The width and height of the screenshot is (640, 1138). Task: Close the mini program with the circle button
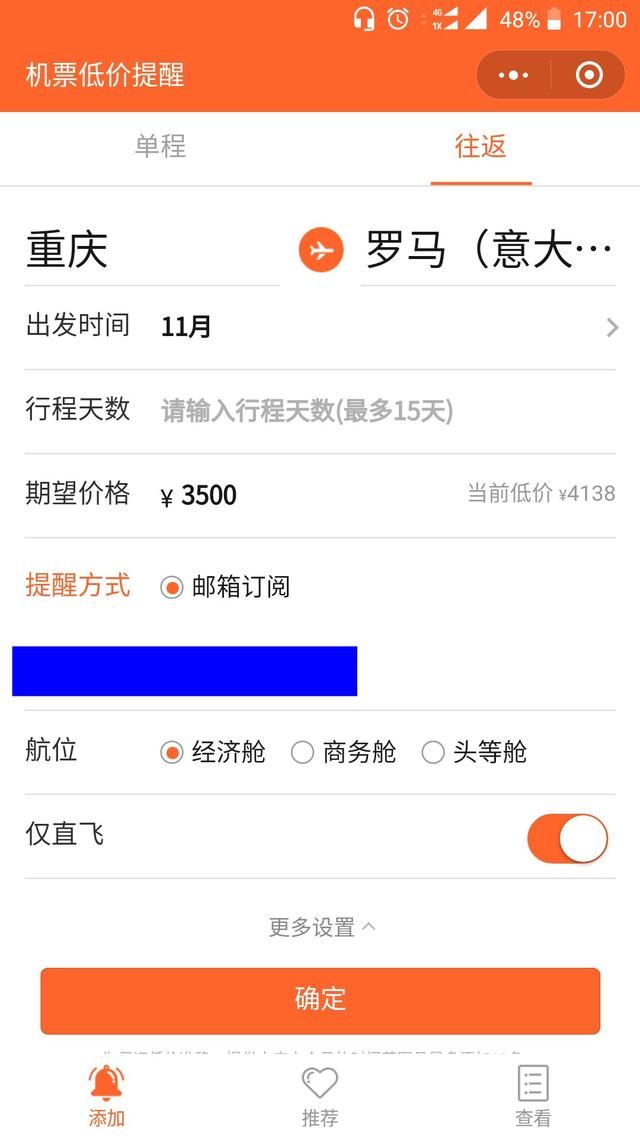coord(588,75)
